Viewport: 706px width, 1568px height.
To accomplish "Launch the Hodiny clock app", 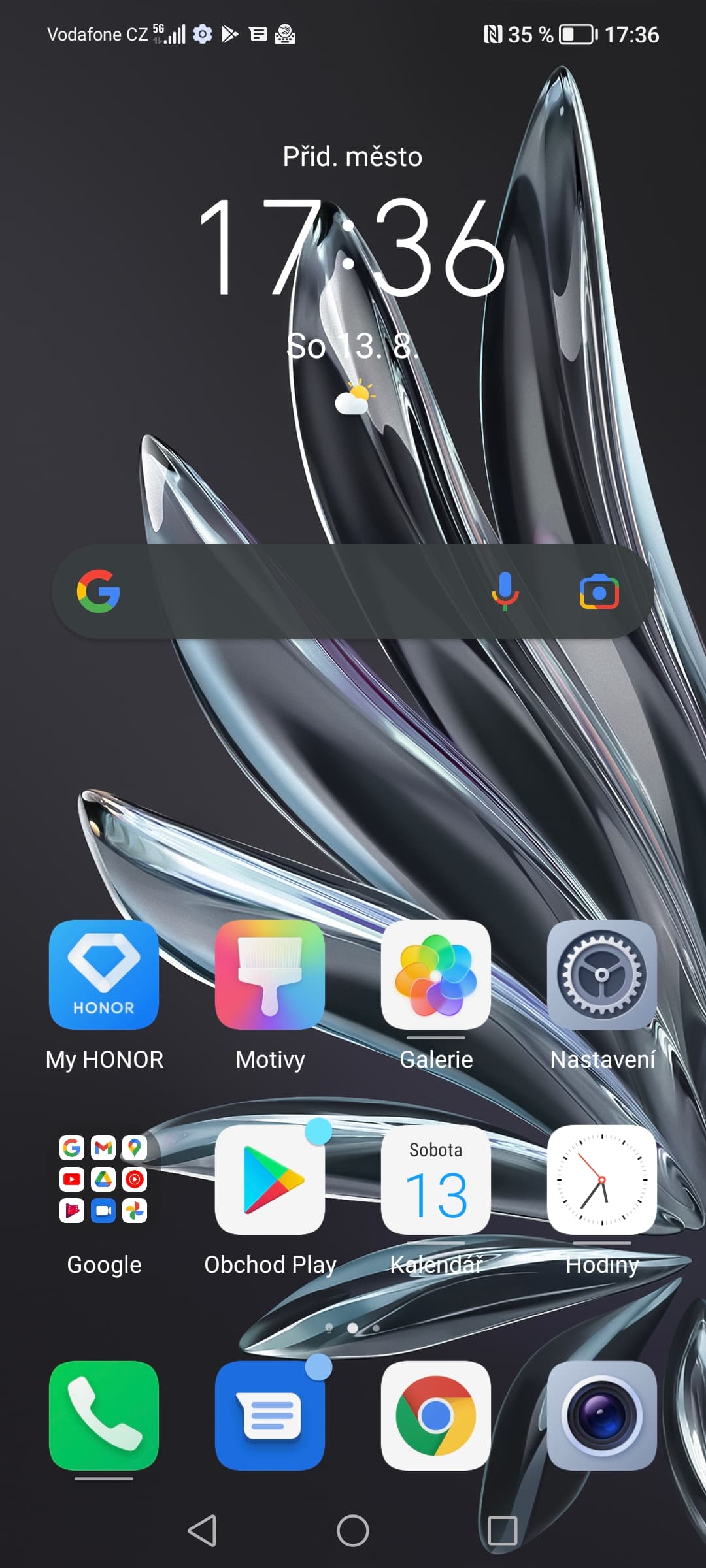I will tap(601, 1179).
